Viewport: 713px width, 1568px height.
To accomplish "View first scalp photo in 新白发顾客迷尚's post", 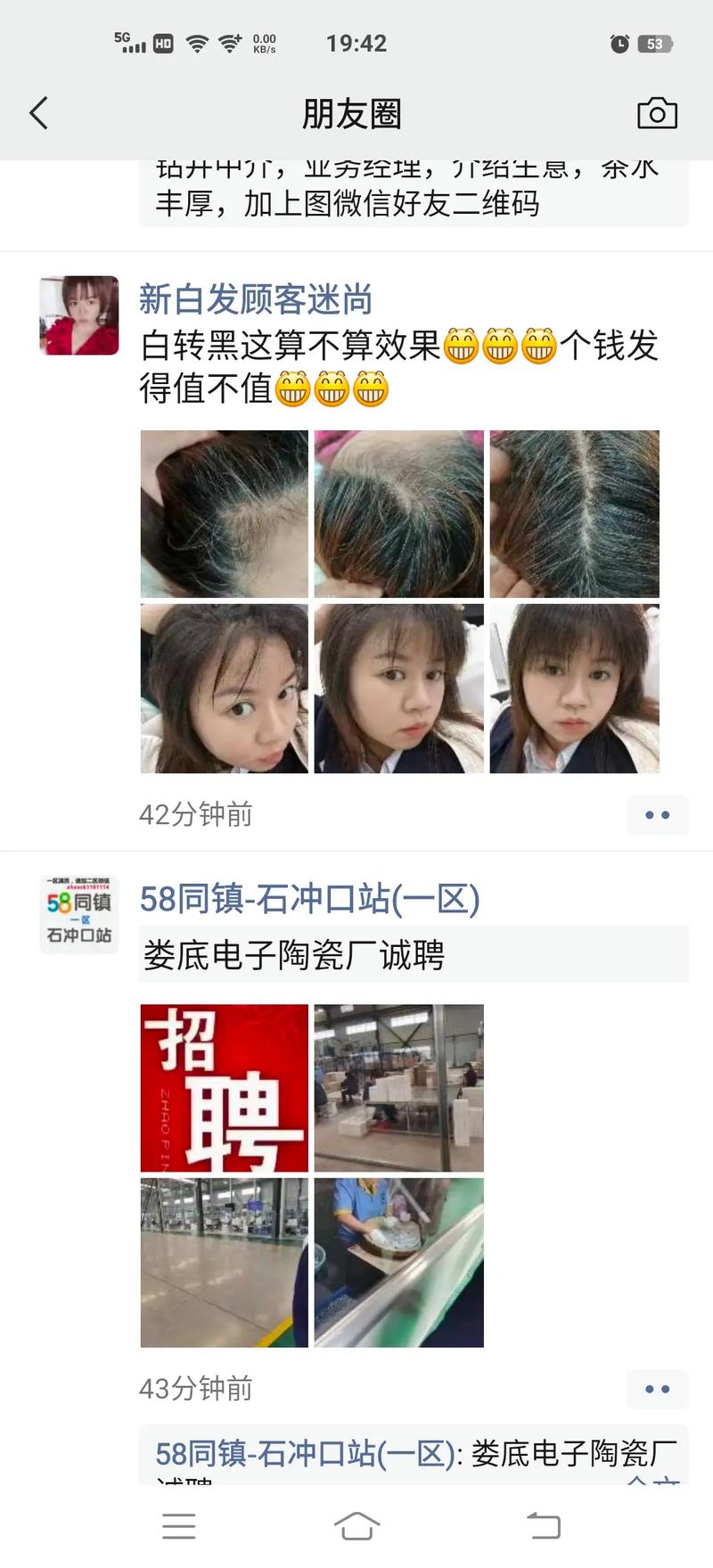I will point(225,514).
